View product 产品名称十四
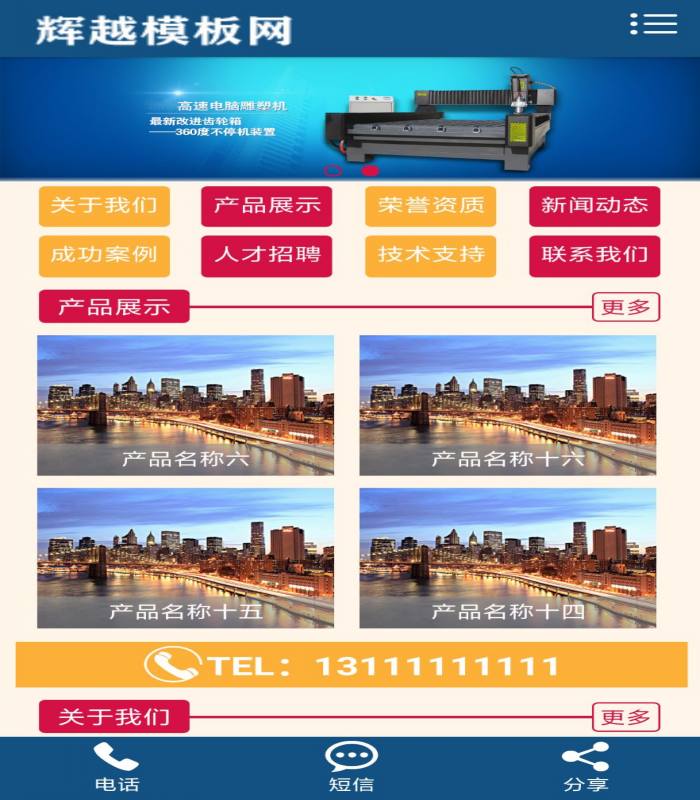The image size is (700, 800). pyautogui.click(x=508, y=558)
